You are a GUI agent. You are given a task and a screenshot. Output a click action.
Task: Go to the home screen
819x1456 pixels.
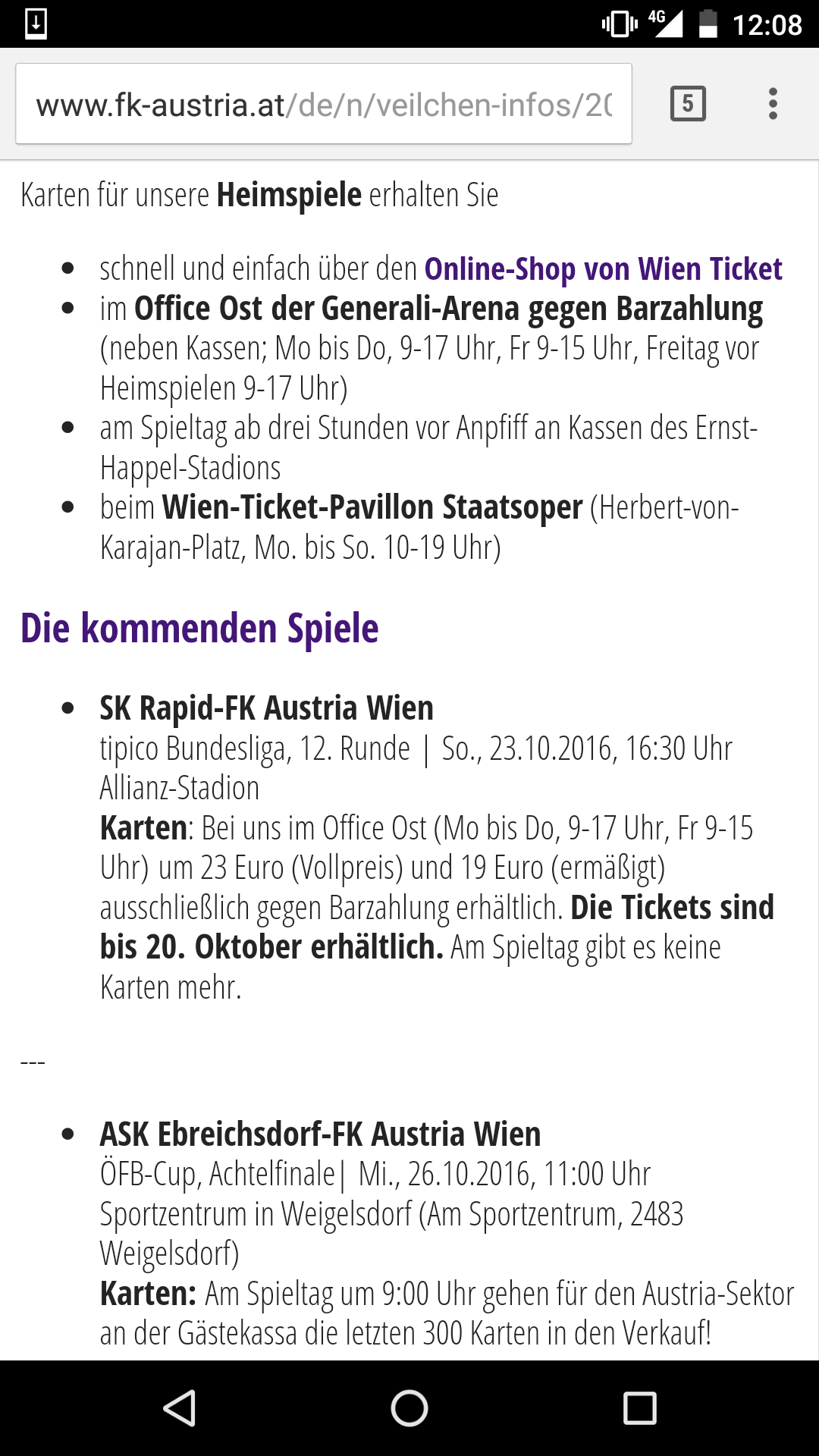[409, 1408]
